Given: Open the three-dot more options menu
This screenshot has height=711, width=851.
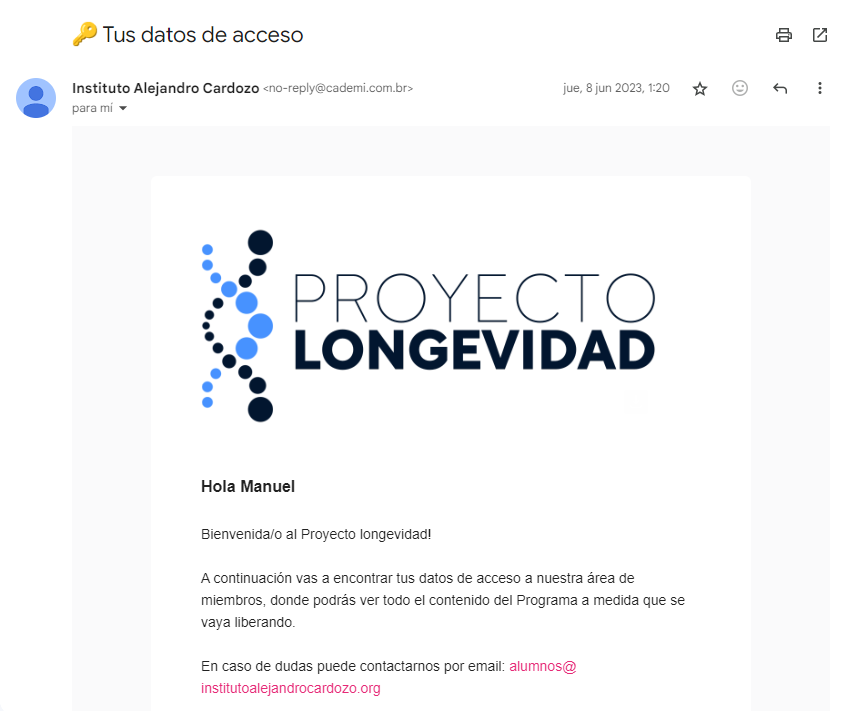Looking at the screenshot, I should point(820,88).
